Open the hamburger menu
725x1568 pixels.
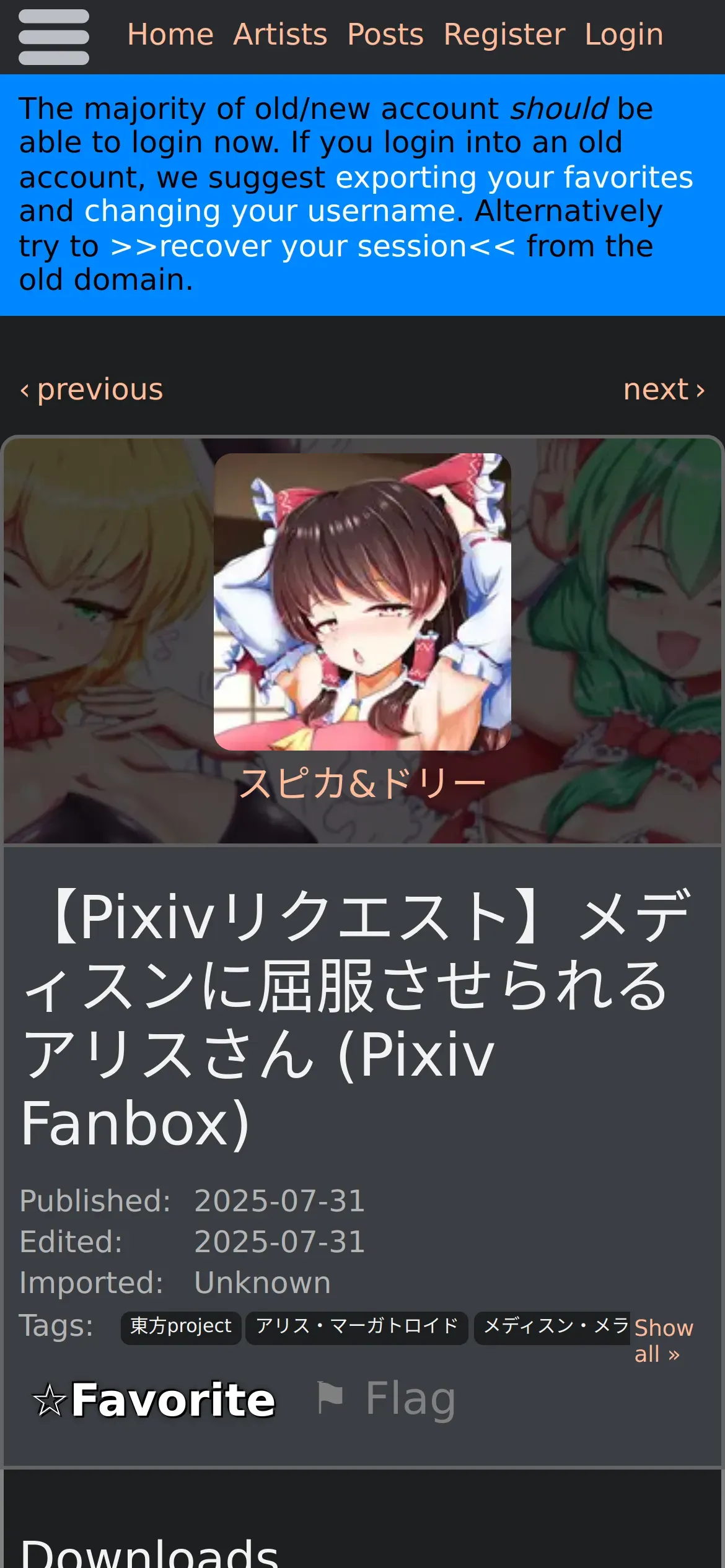click(x=54, y=37)
